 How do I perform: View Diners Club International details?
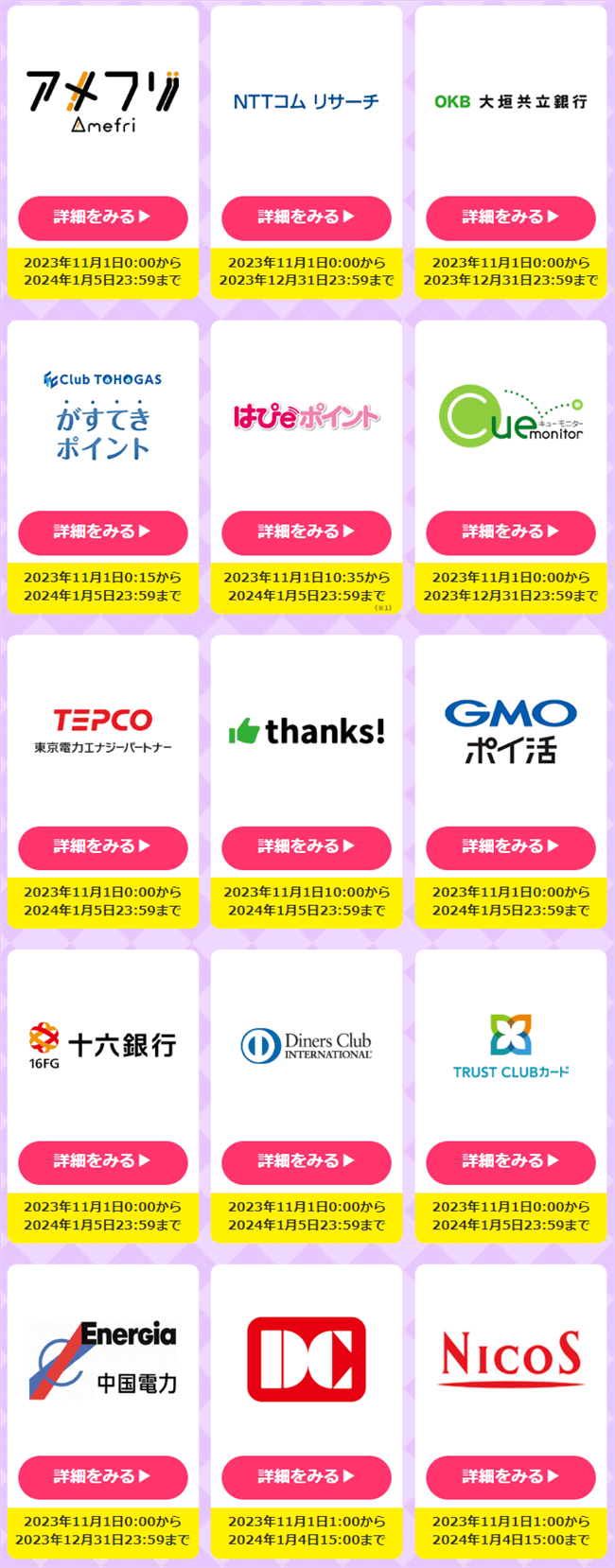(306, 1161)
